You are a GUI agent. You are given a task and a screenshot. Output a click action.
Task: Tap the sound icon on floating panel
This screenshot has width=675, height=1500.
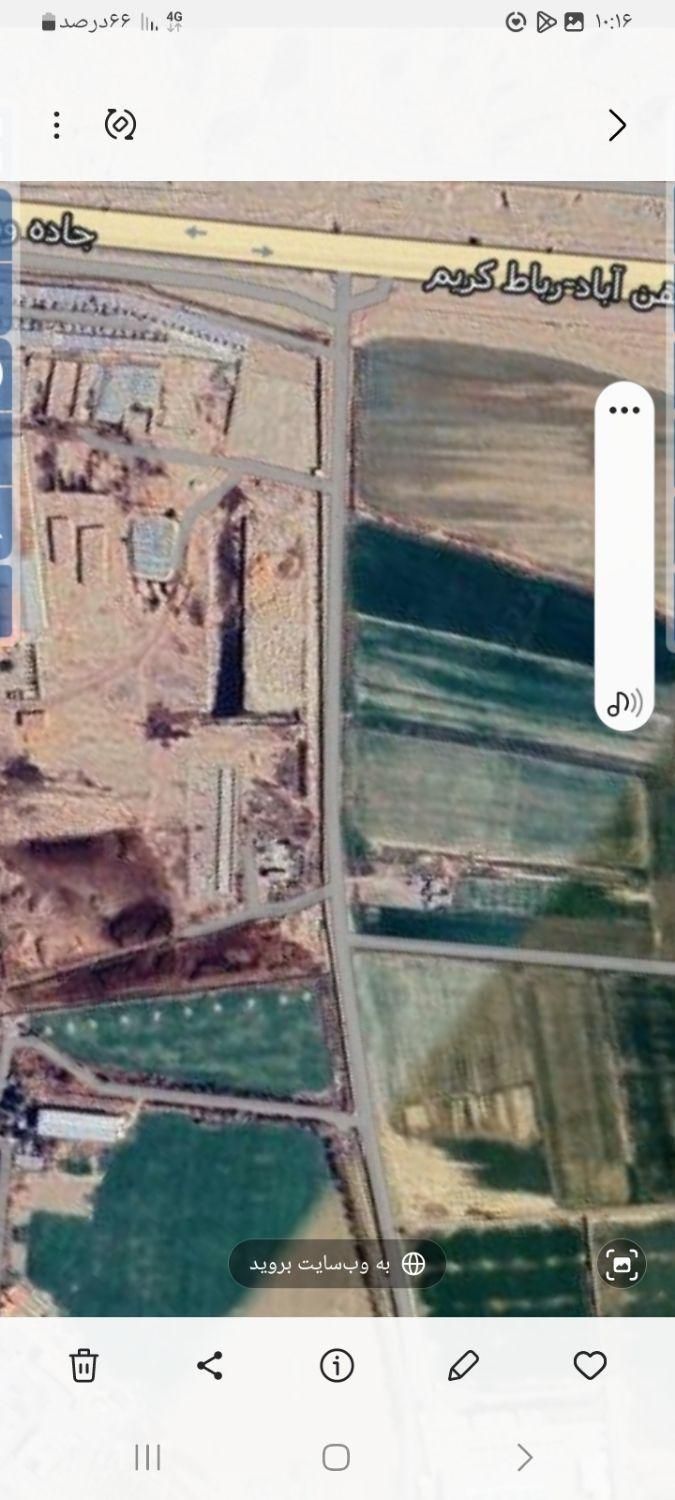tap(624, 703)
